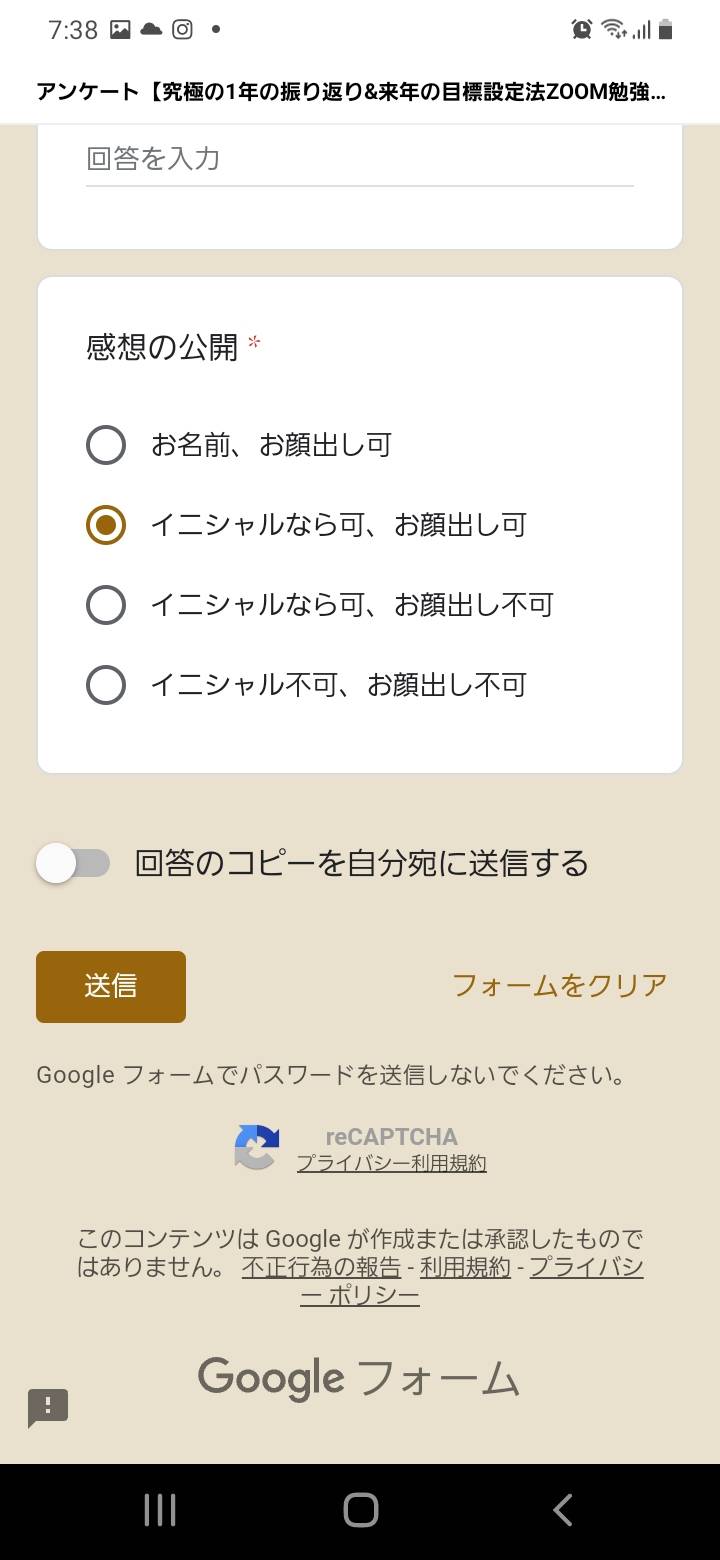Enable 回答のコピーを自分宛に送信する switch
Viewport: 720px width, 1560px height.
click(x=72, y=863)
